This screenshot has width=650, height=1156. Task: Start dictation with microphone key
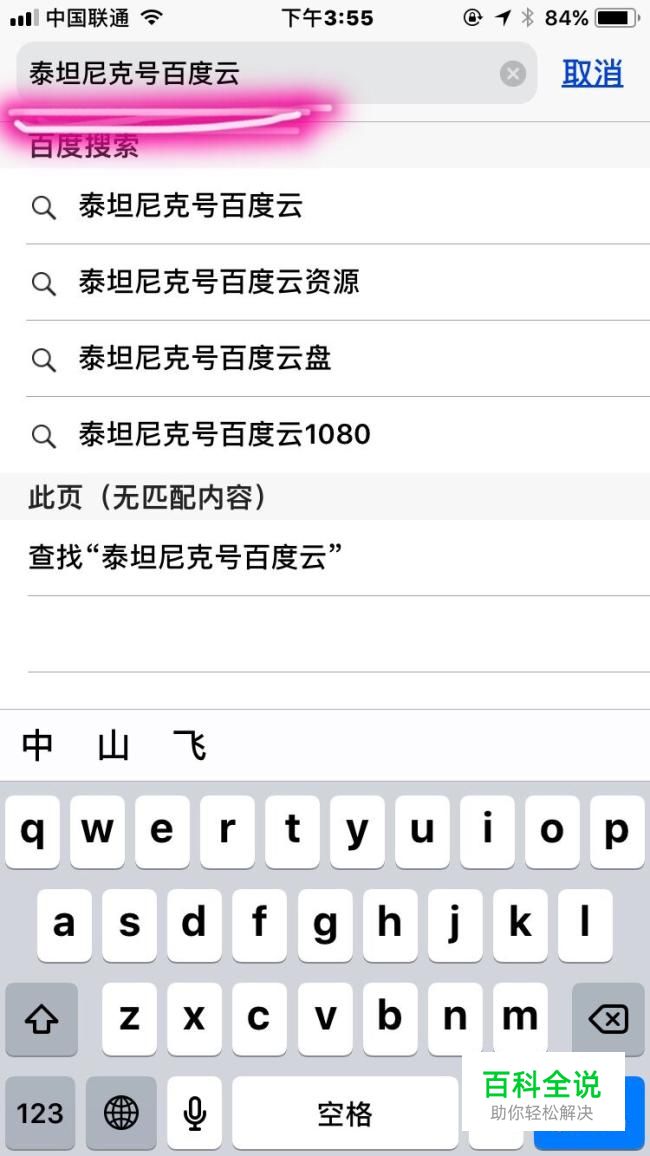tap(194, 1112)
